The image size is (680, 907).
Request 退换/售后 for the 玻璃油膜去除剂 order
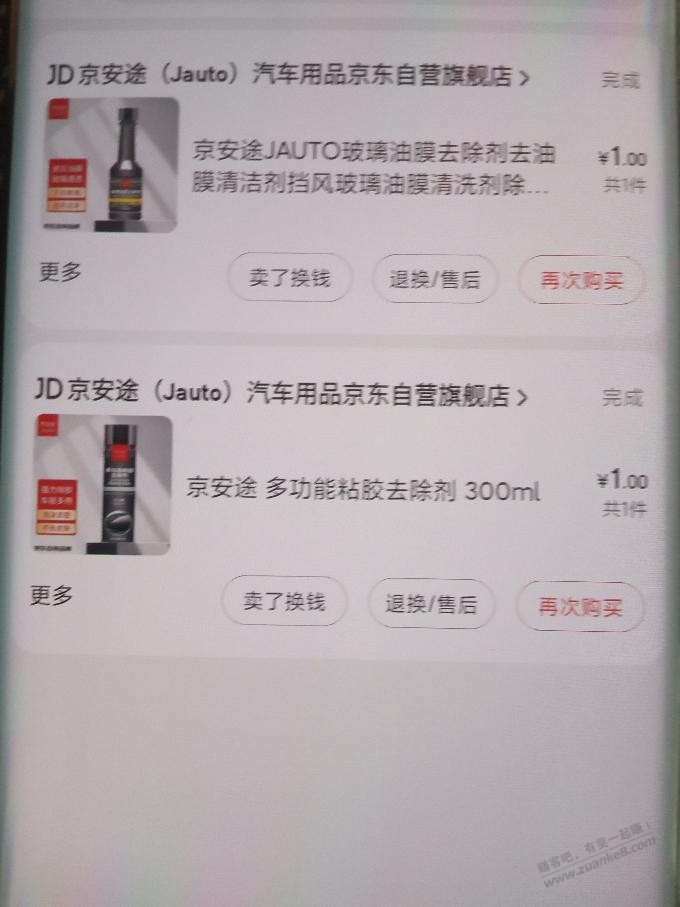pyautogui.click(x=435, y=280)
